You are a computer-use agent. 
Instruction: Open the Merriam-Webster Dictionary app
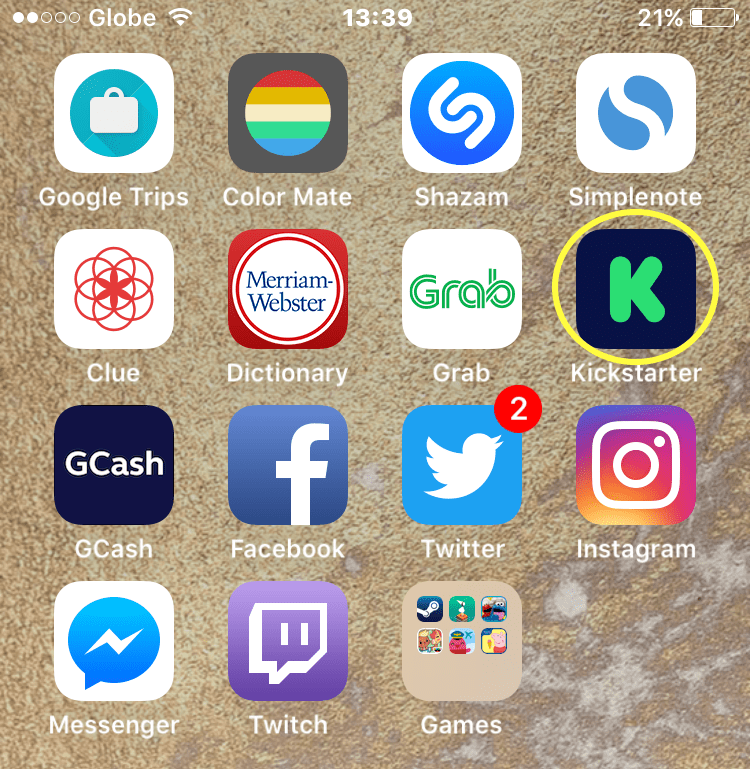288,289
